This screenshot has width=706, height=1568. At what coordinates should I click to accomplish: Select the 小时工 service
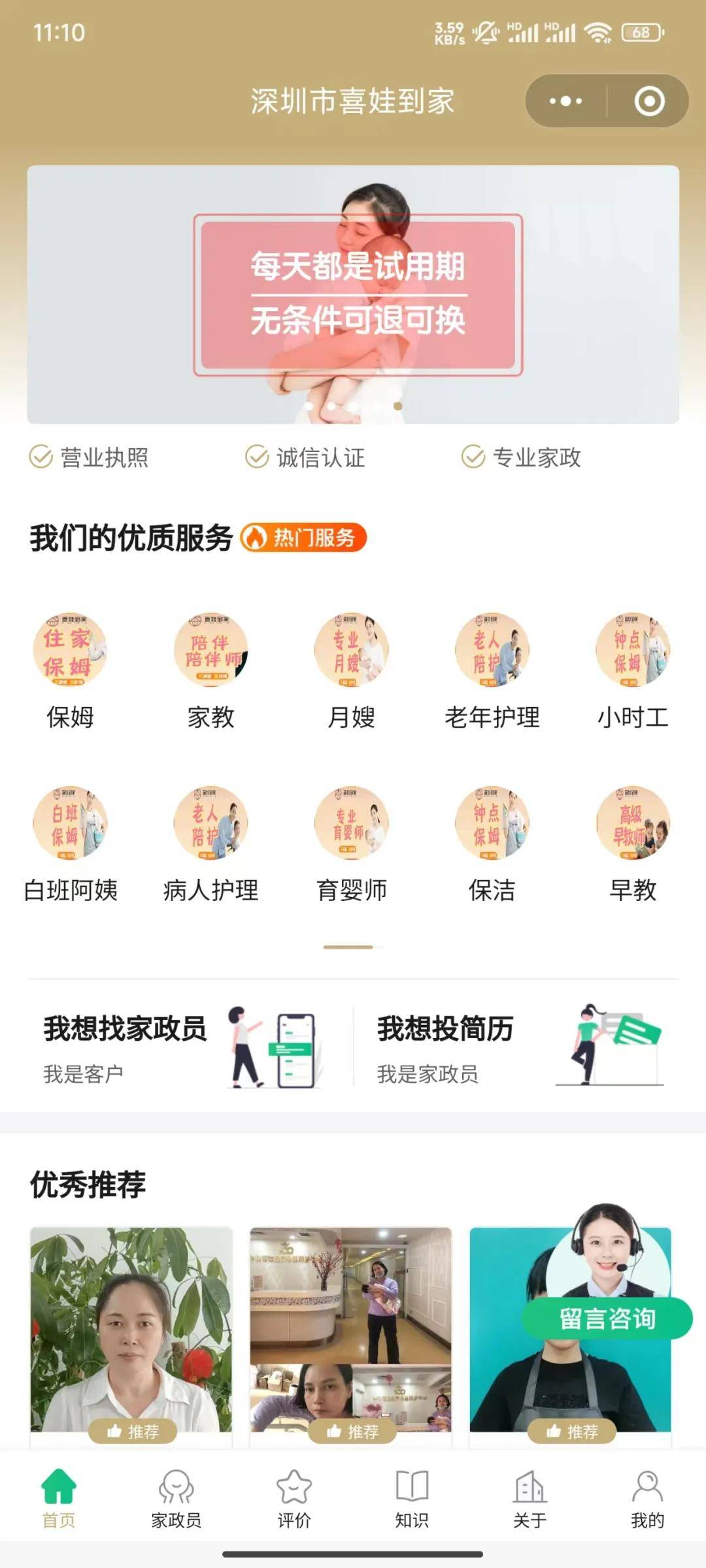pos(633,670)
